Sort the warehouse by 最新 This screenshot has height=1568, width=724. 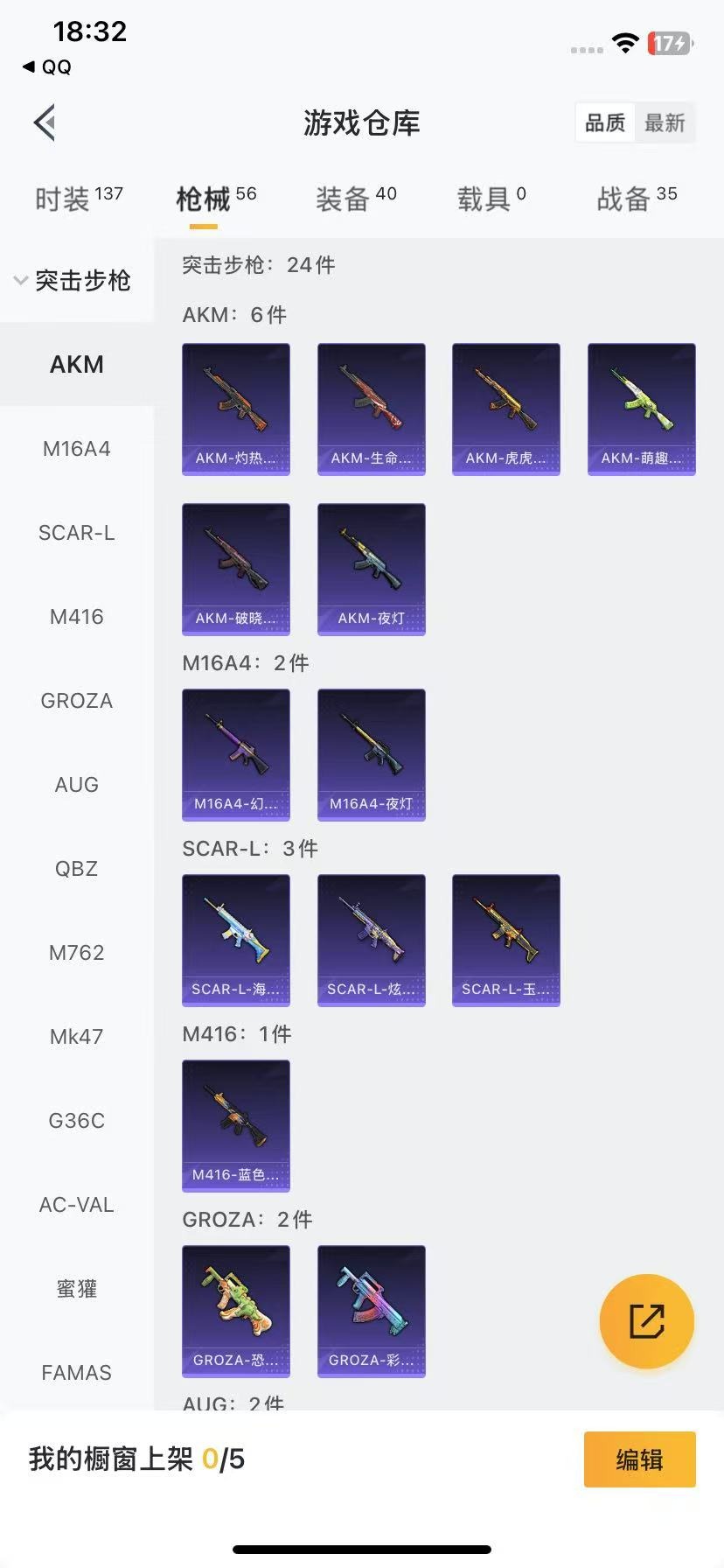(665, 123)
